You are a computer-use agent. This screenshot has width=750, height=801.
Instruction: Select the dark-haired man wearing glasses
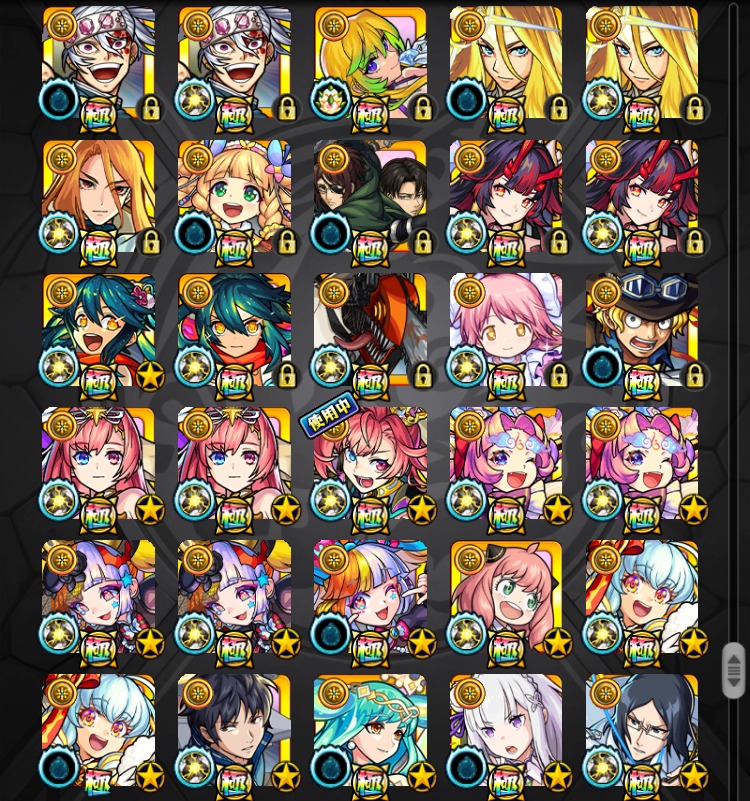tap(642, 730)
